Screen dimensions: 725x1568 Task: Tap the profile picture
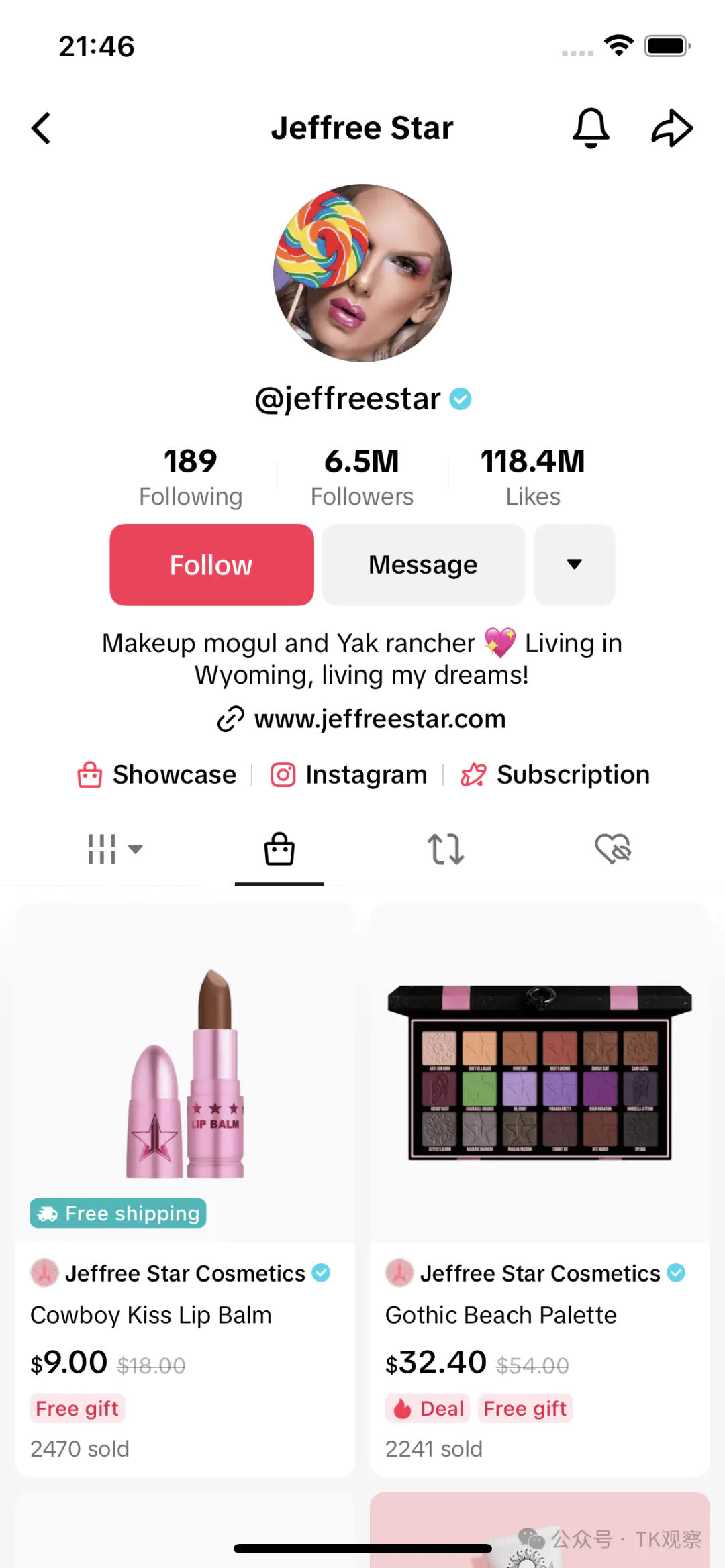pyautogui.click(x=362, y=273)
